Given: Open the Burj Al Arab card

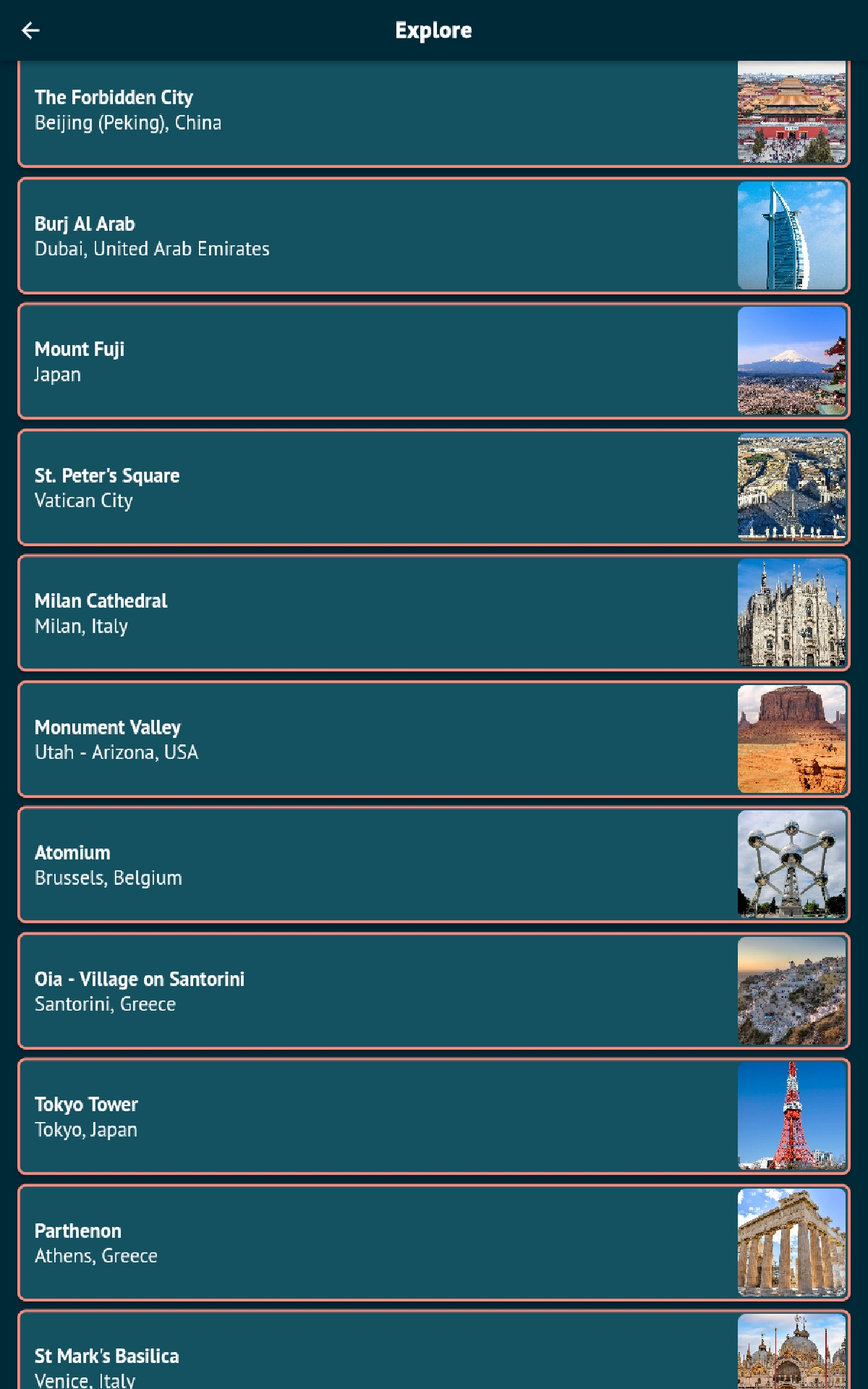Looking at the screenshot, I should (x=434, y=236).
